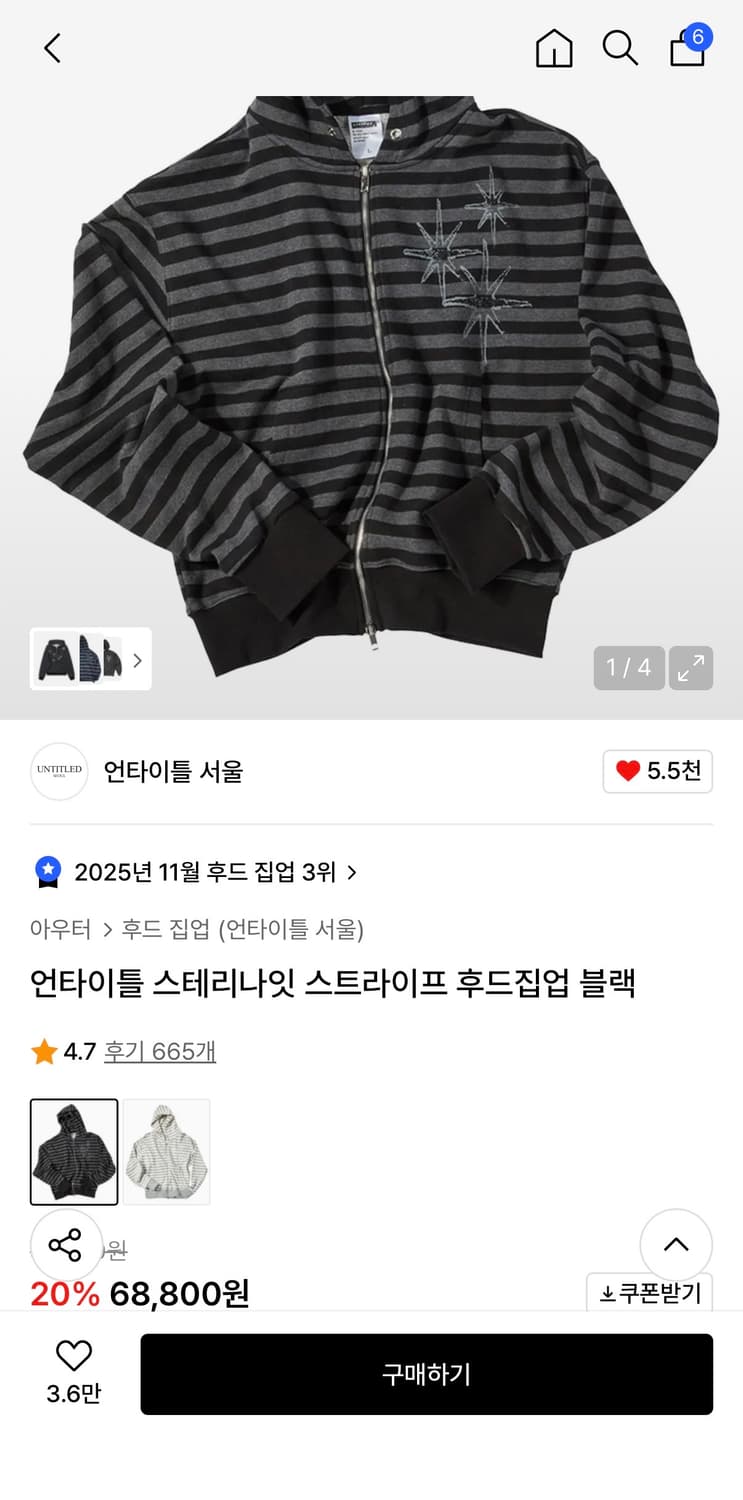
Task: Go back using the back arrow
Action: tap(52, 47)
